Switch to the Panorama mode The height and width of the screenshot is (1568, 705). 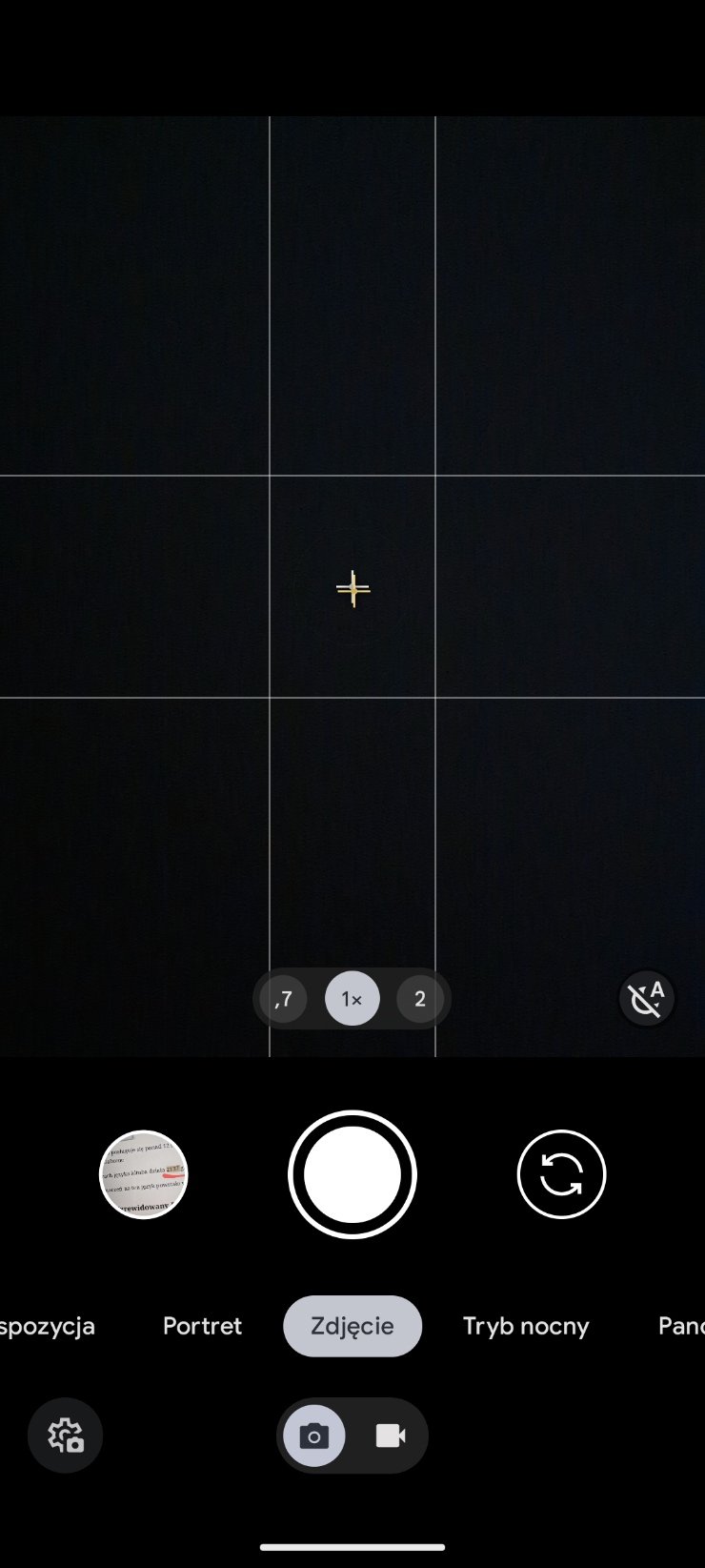coord(681,1326)
